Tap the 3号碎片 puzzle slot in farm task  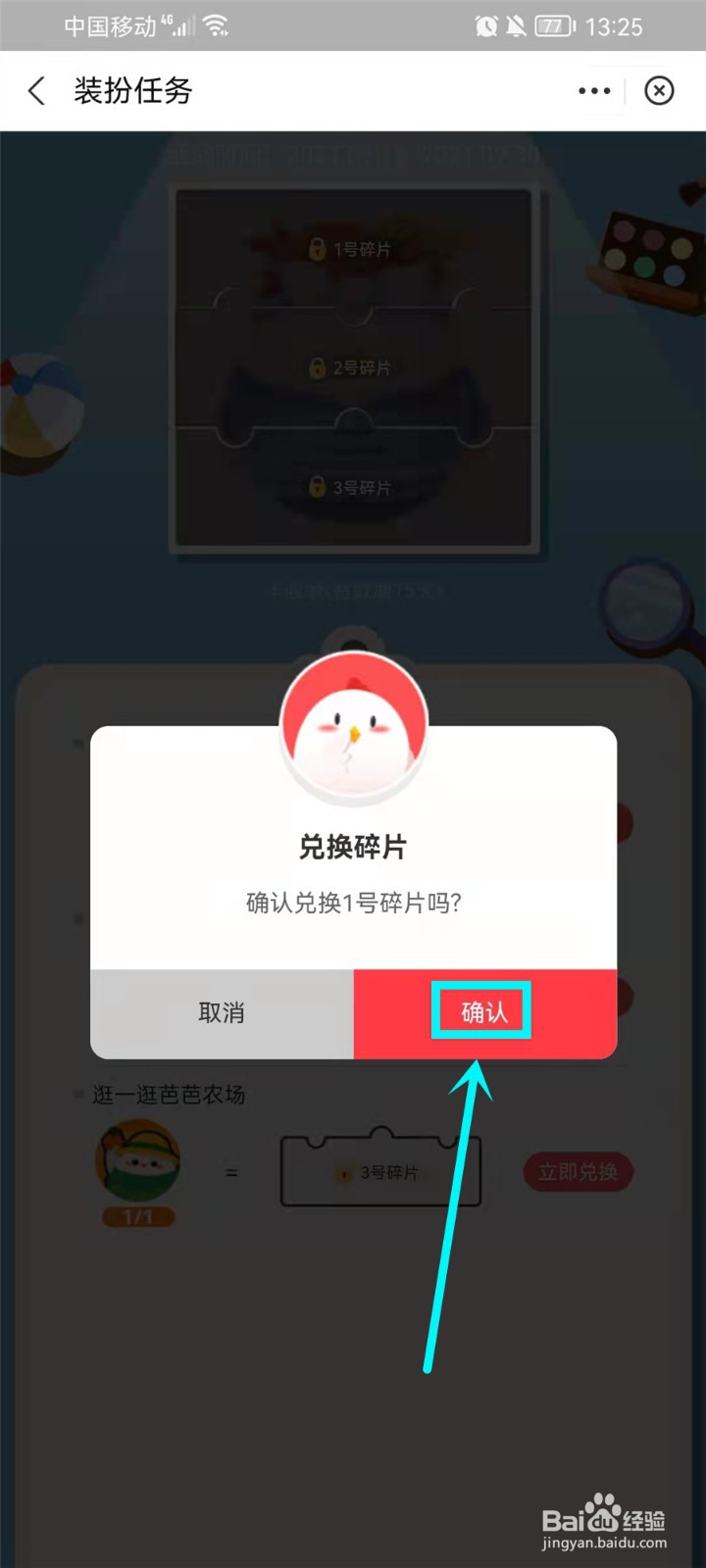[x=380, y=1172]
